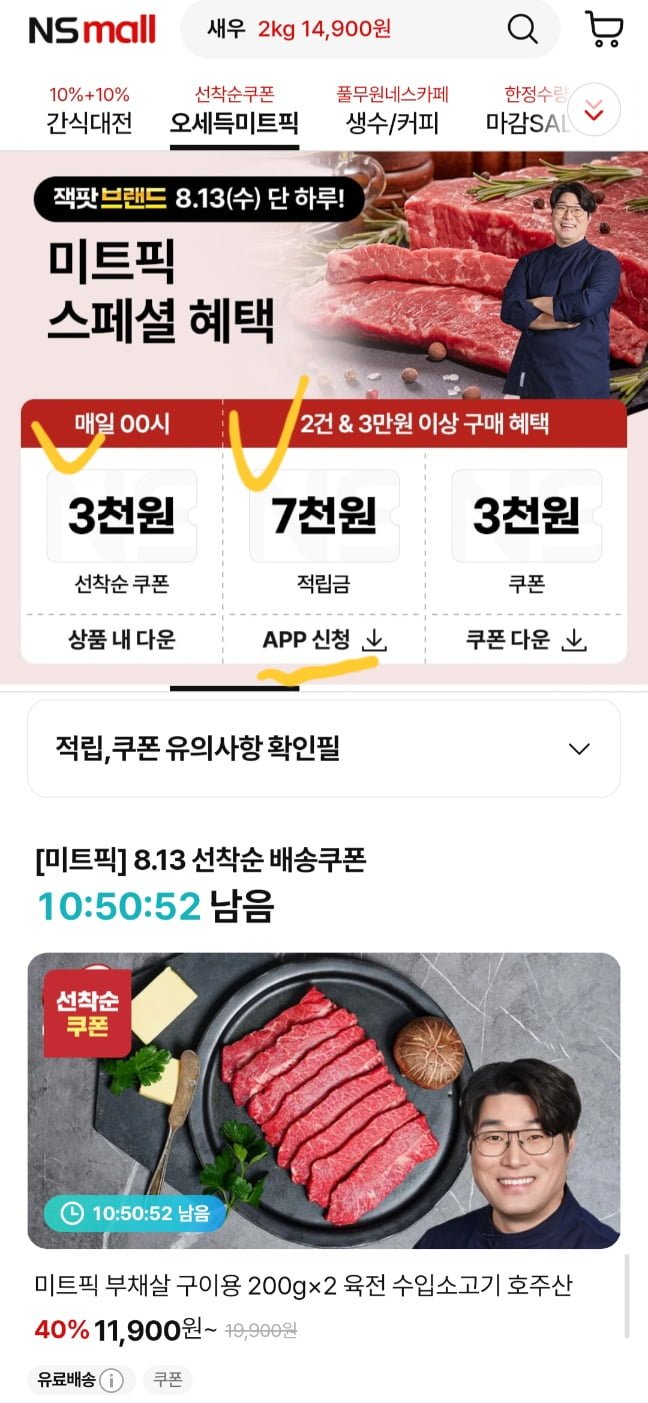Open the search box showing 새우 2kg
Image resolution: width=648 pixels, height=1403 pixels.
(x=370, y=30)
